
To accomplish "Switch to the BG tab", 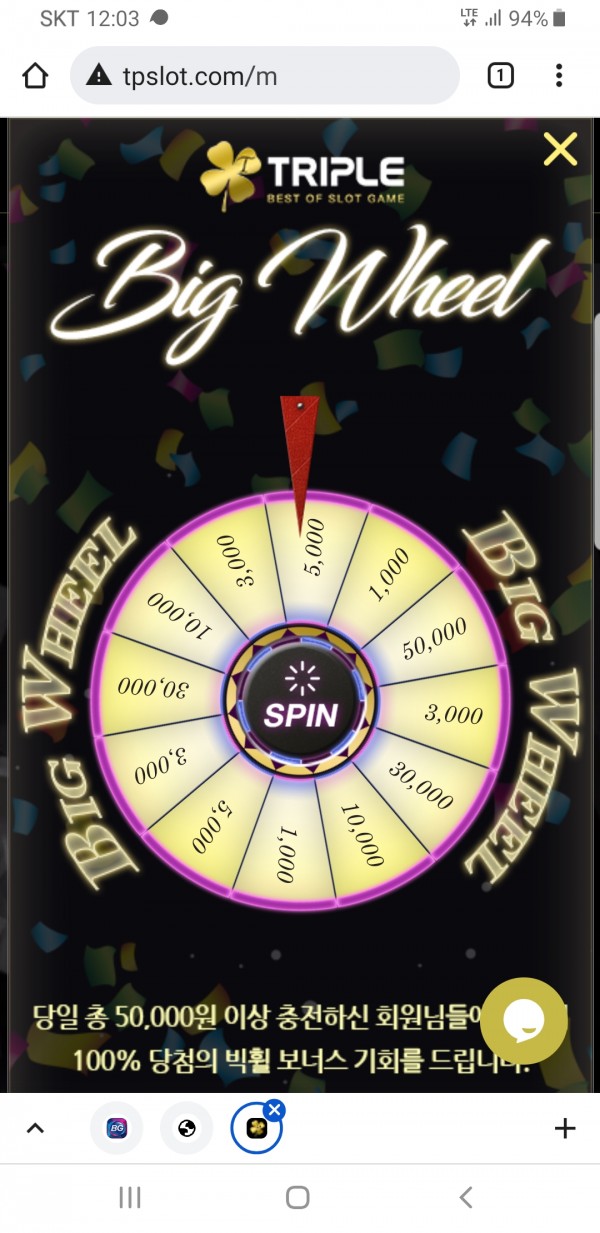I will pyautogui.click(x=117, y=1129).
